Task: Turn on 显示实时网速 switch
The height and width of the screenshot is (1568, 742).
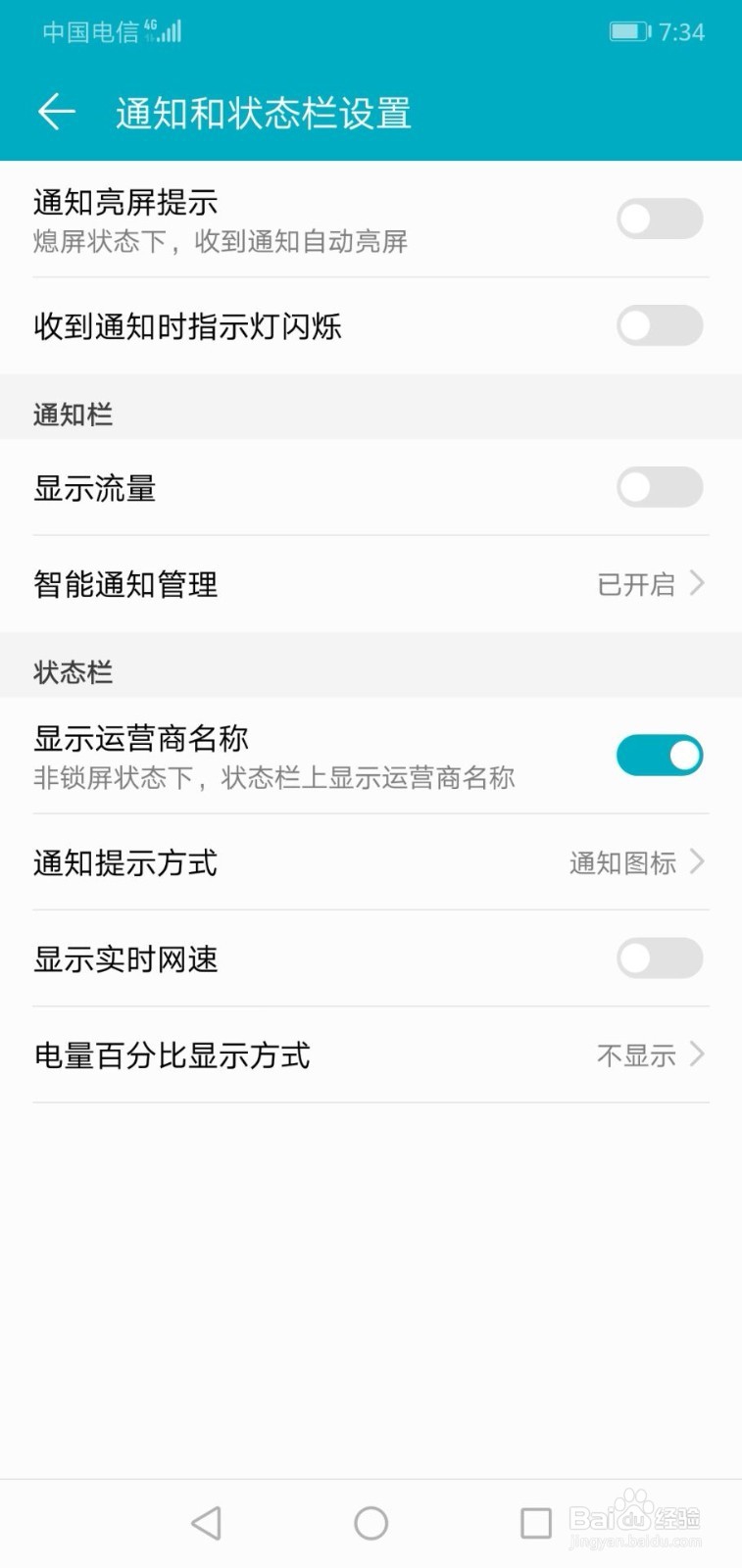Action: pos(659,958)
